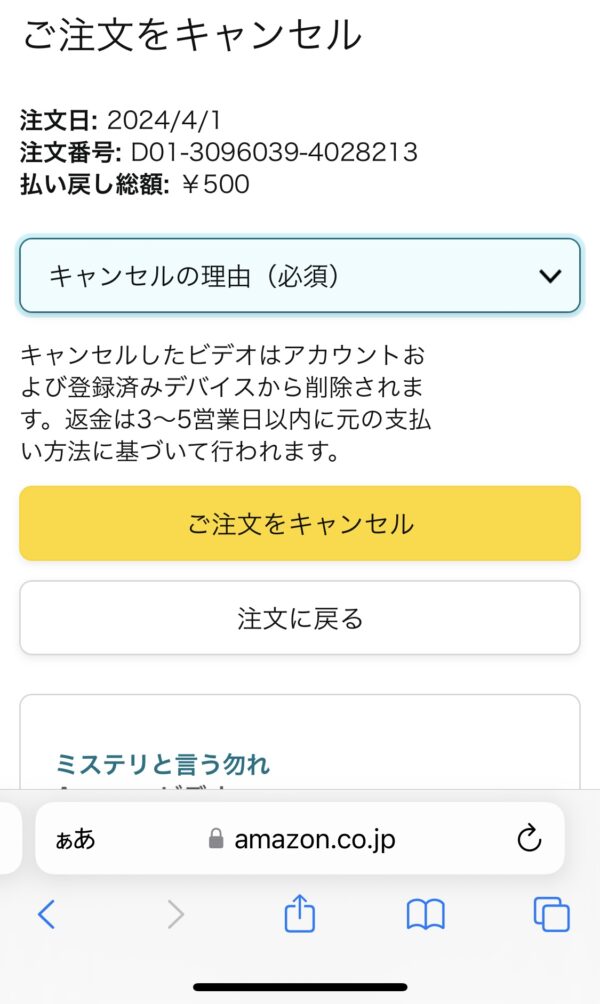Viewport: 600px width, 1004px height.
Task: Open Safari bookmarks
Action: click(x=425, y=914)
